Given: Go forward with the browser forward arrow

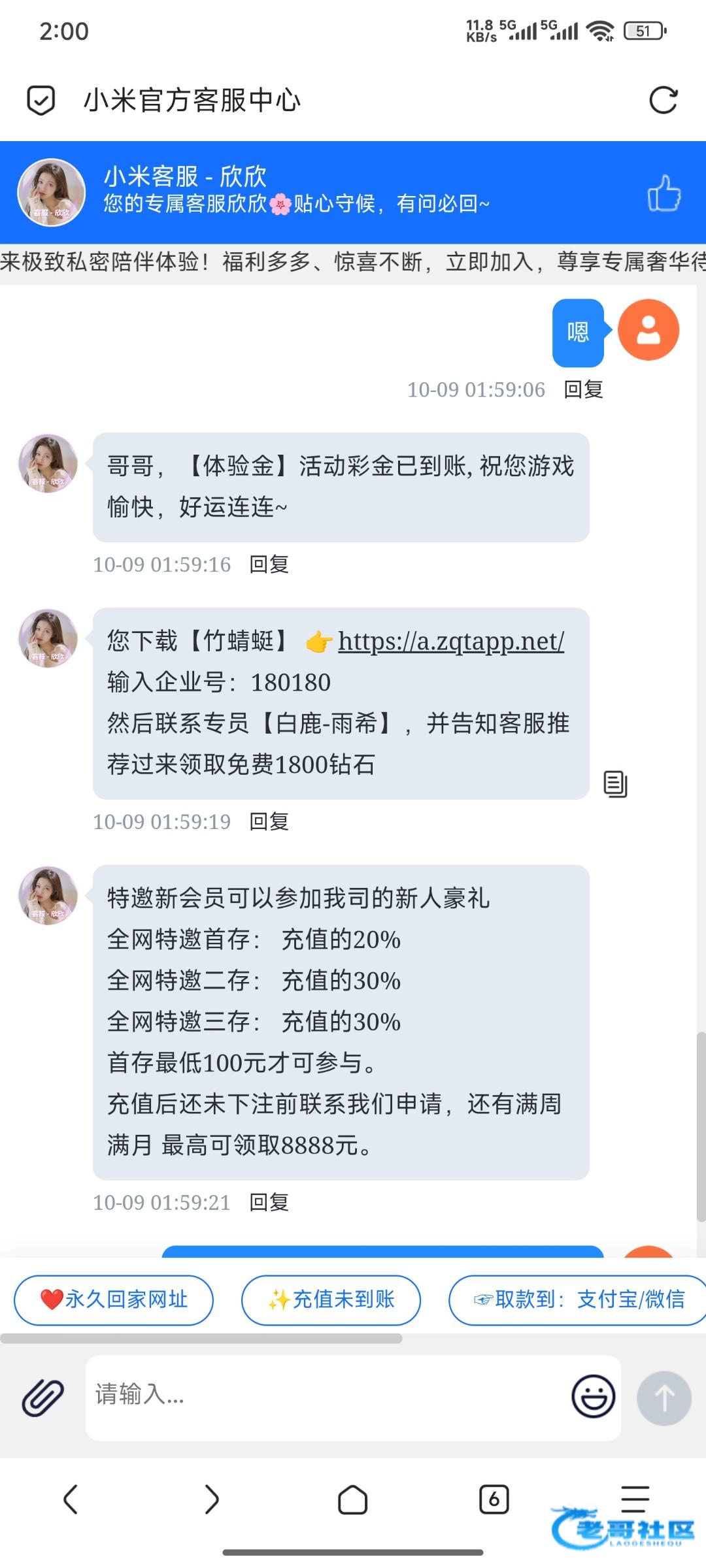Looking at the screenshot, I should 211,1499.
